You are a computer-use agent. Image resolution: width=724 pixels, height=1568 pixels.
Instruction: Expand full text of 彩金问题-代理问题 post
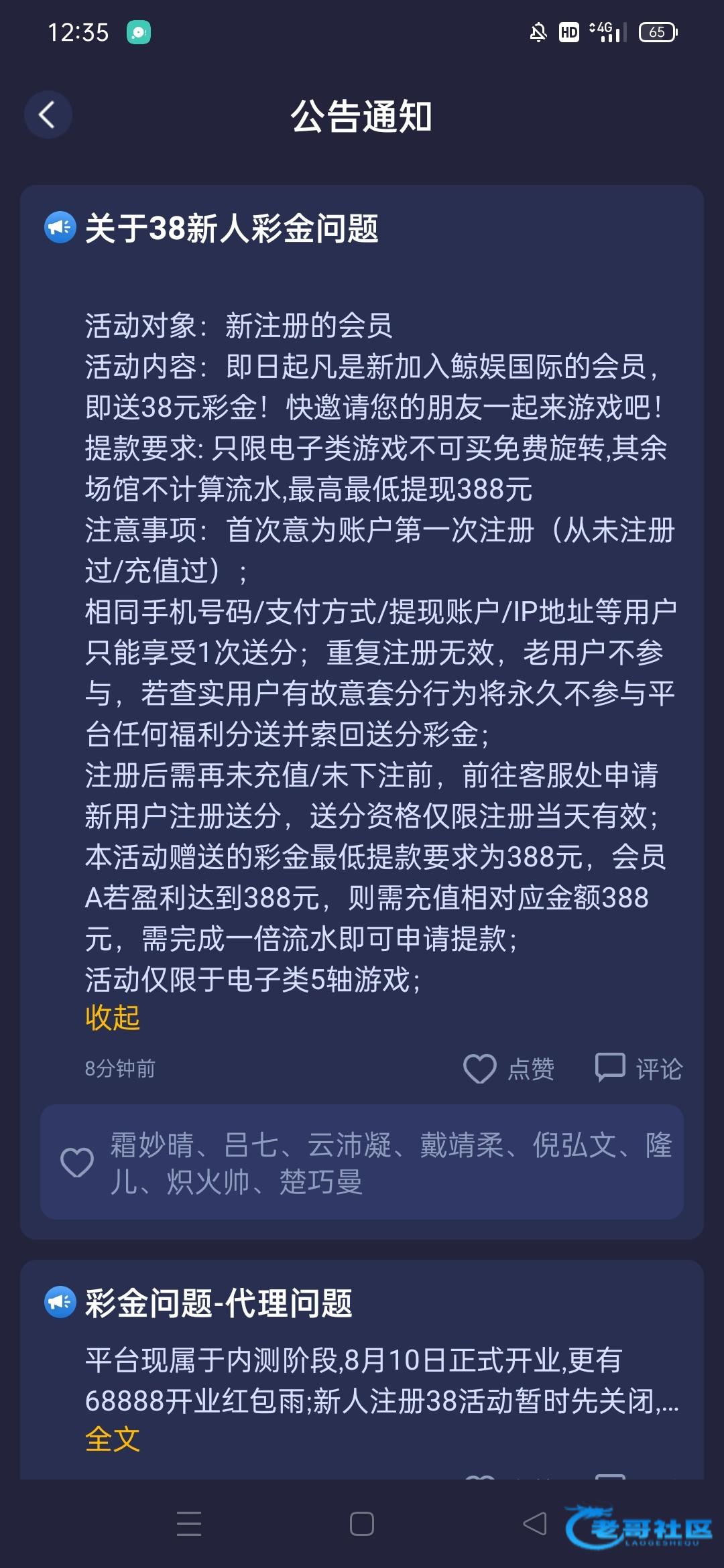(112, 1439)
